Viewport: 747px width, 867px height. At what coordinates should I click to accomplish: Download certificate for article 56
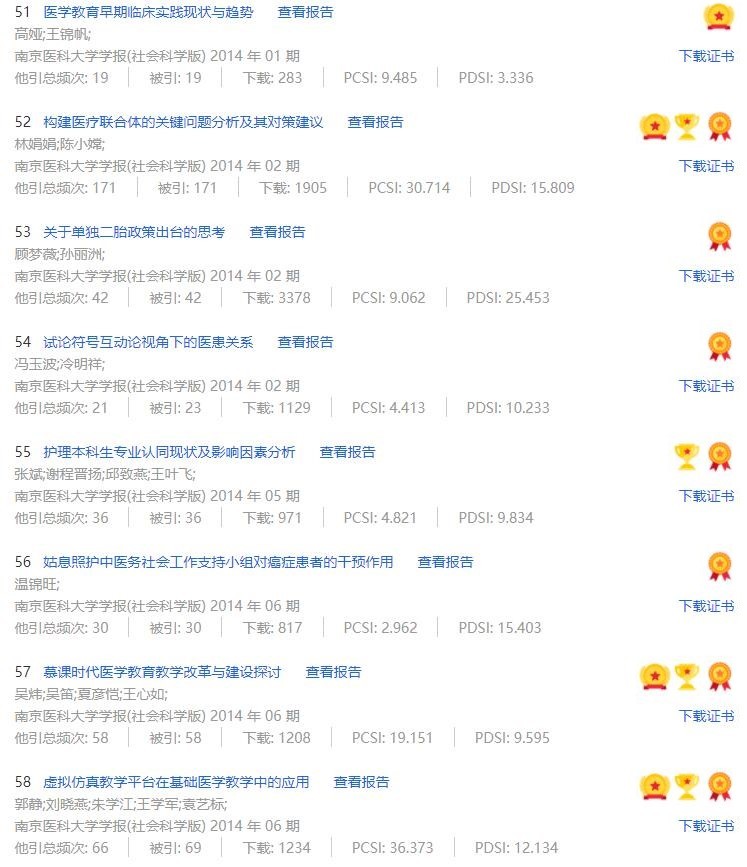point(706,606)
